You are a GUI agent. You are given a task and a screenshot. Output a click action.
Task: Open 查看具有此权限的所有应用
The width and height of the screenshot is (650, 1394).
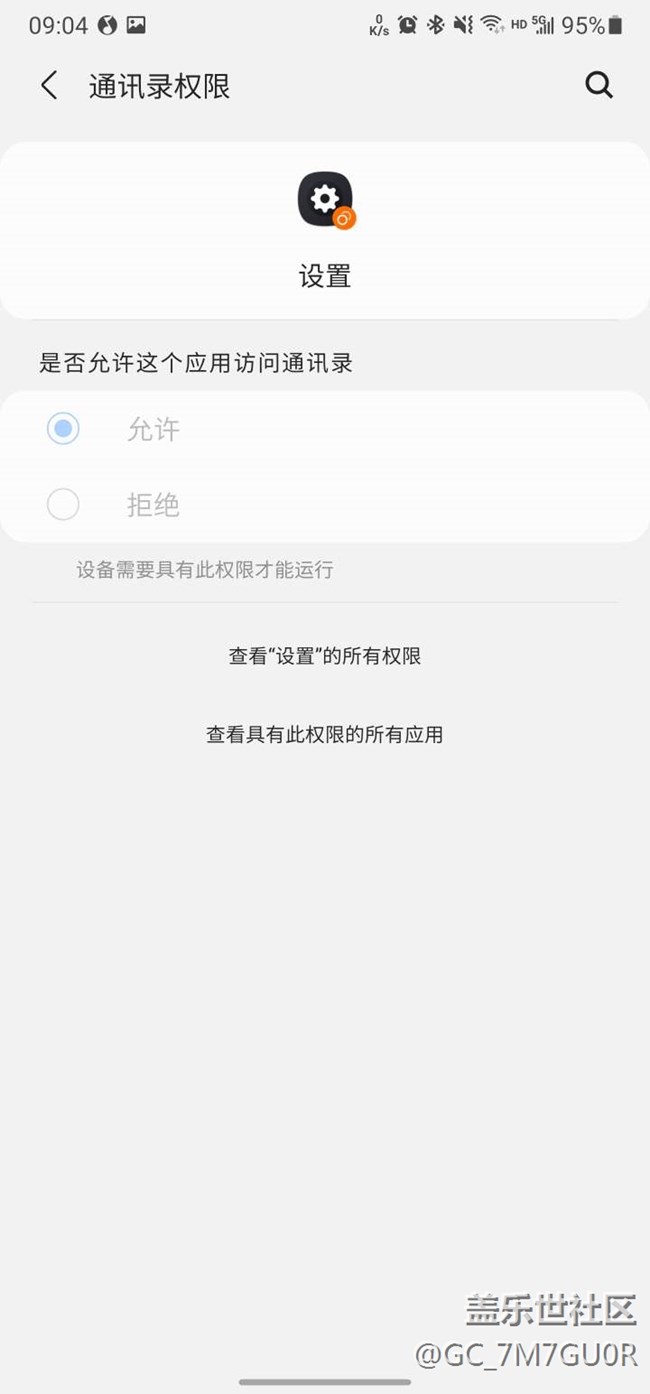325,735
